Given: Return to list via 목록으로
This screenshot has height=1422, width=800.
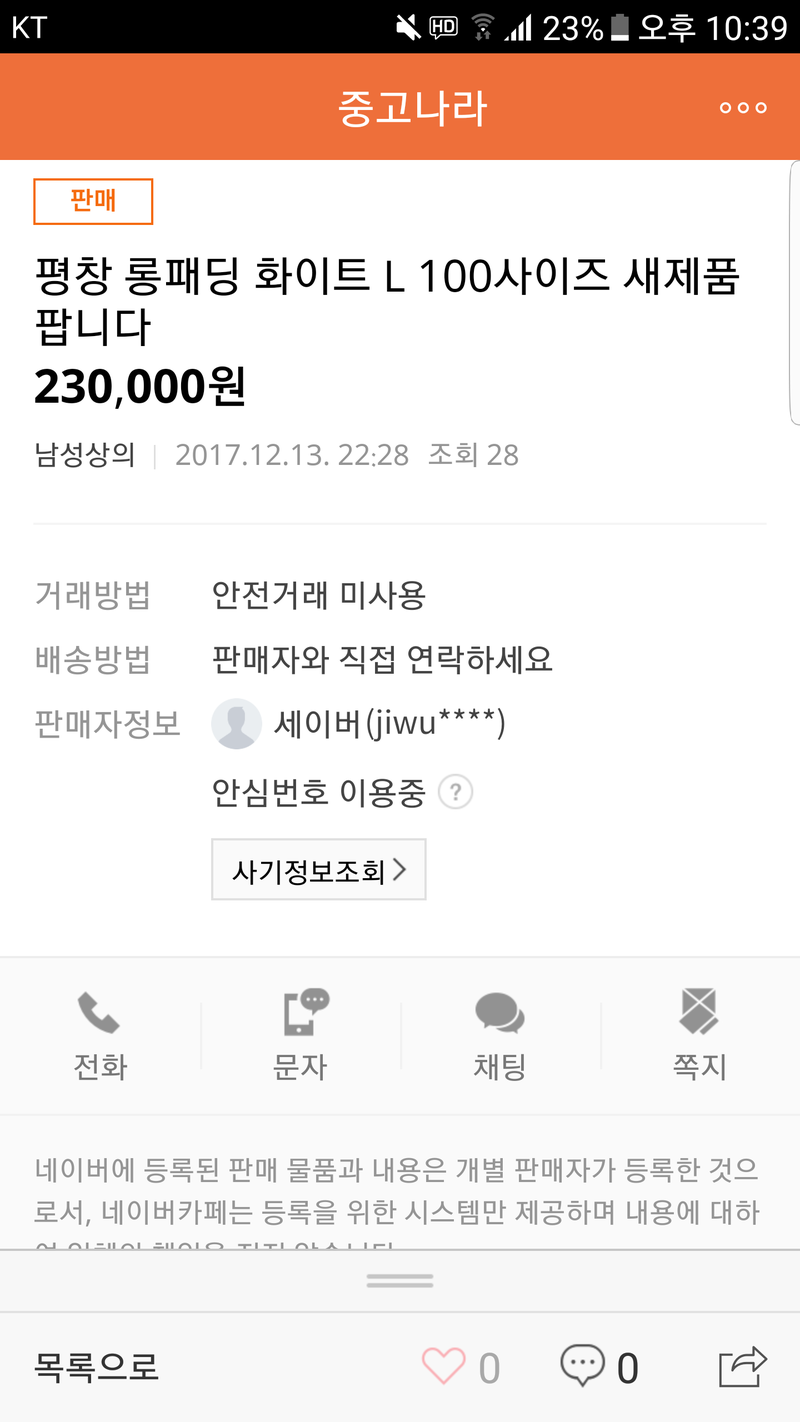Looking at the screenshot, I should 97,1366.
